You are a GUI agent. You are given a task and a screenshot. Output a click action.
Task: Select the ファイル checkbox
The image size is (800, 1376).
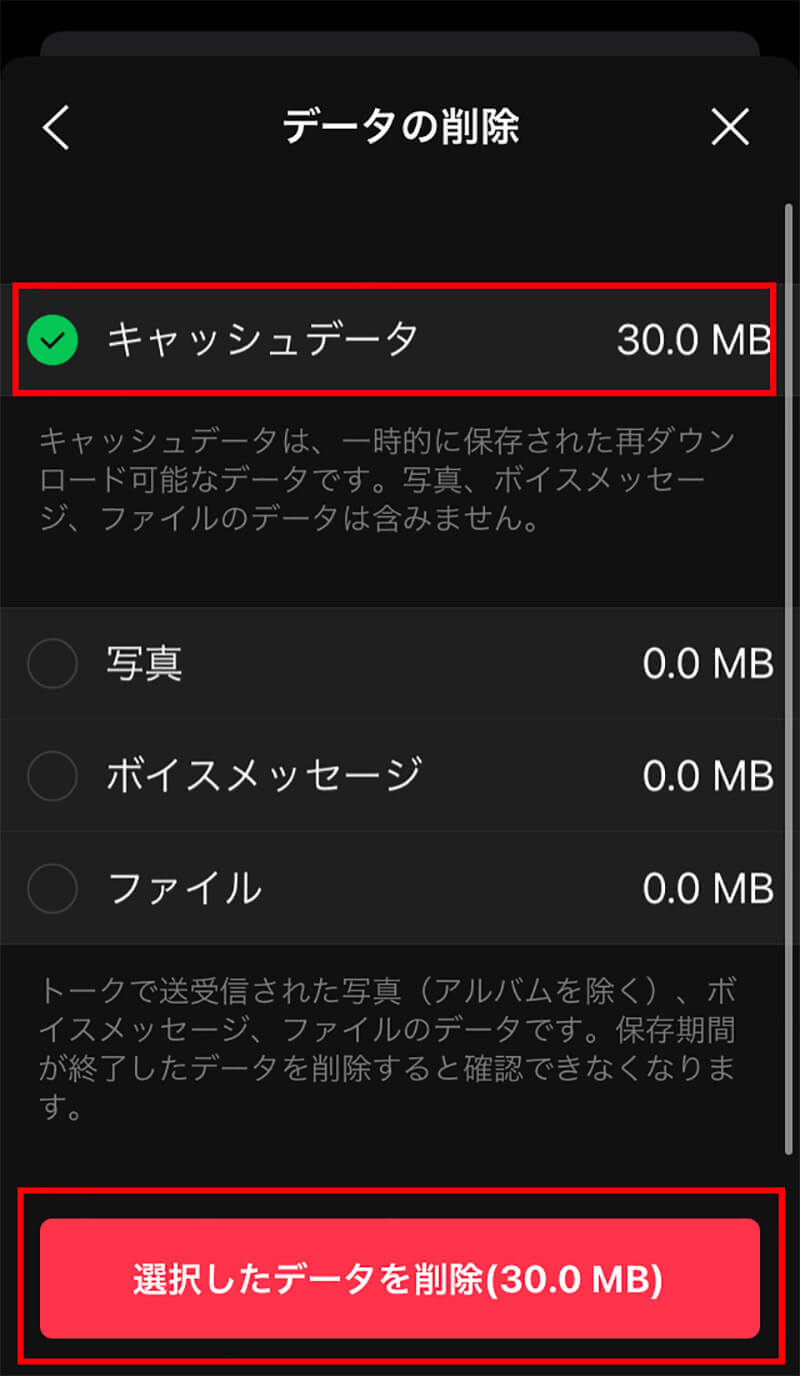point(53,887)
